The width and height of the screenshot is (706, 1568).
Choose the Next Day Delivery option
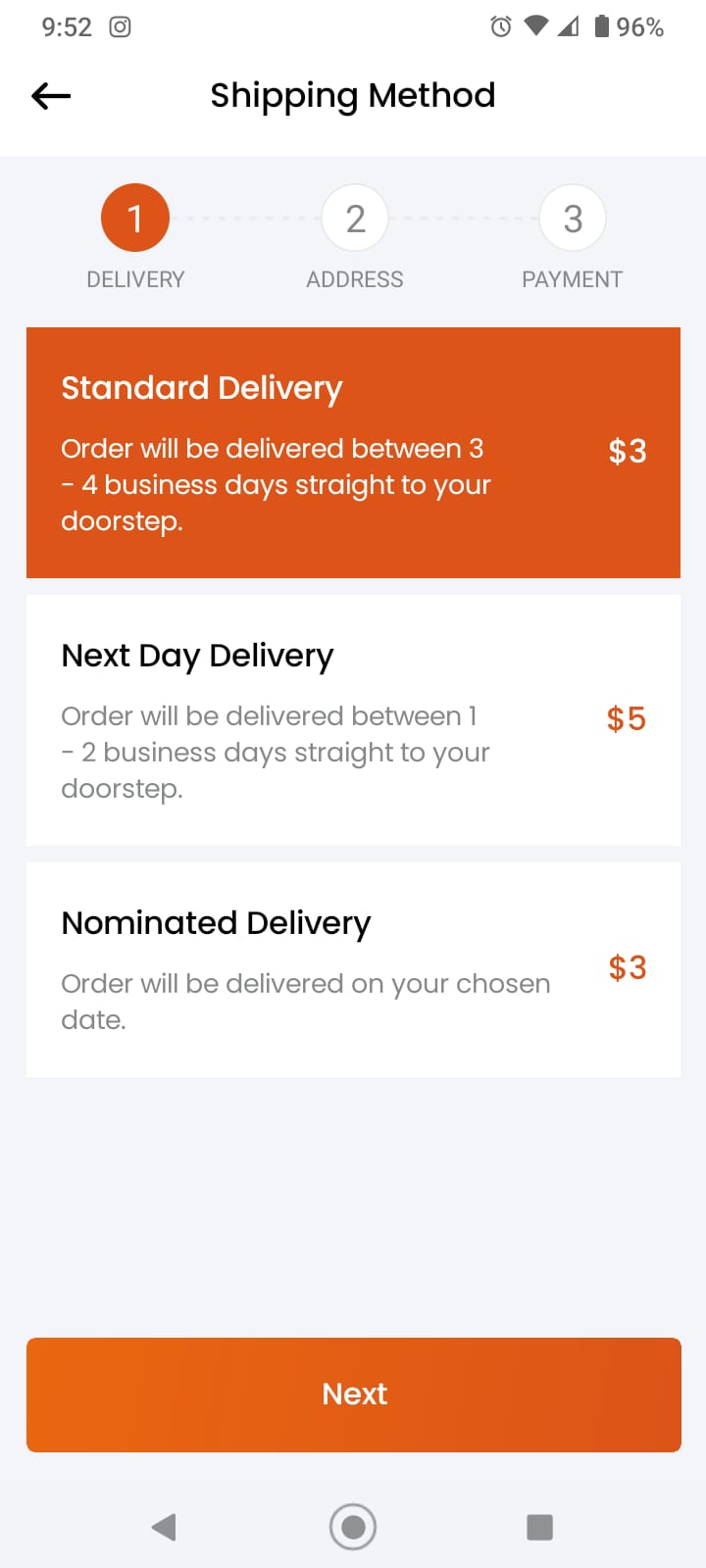click(353, 718)
